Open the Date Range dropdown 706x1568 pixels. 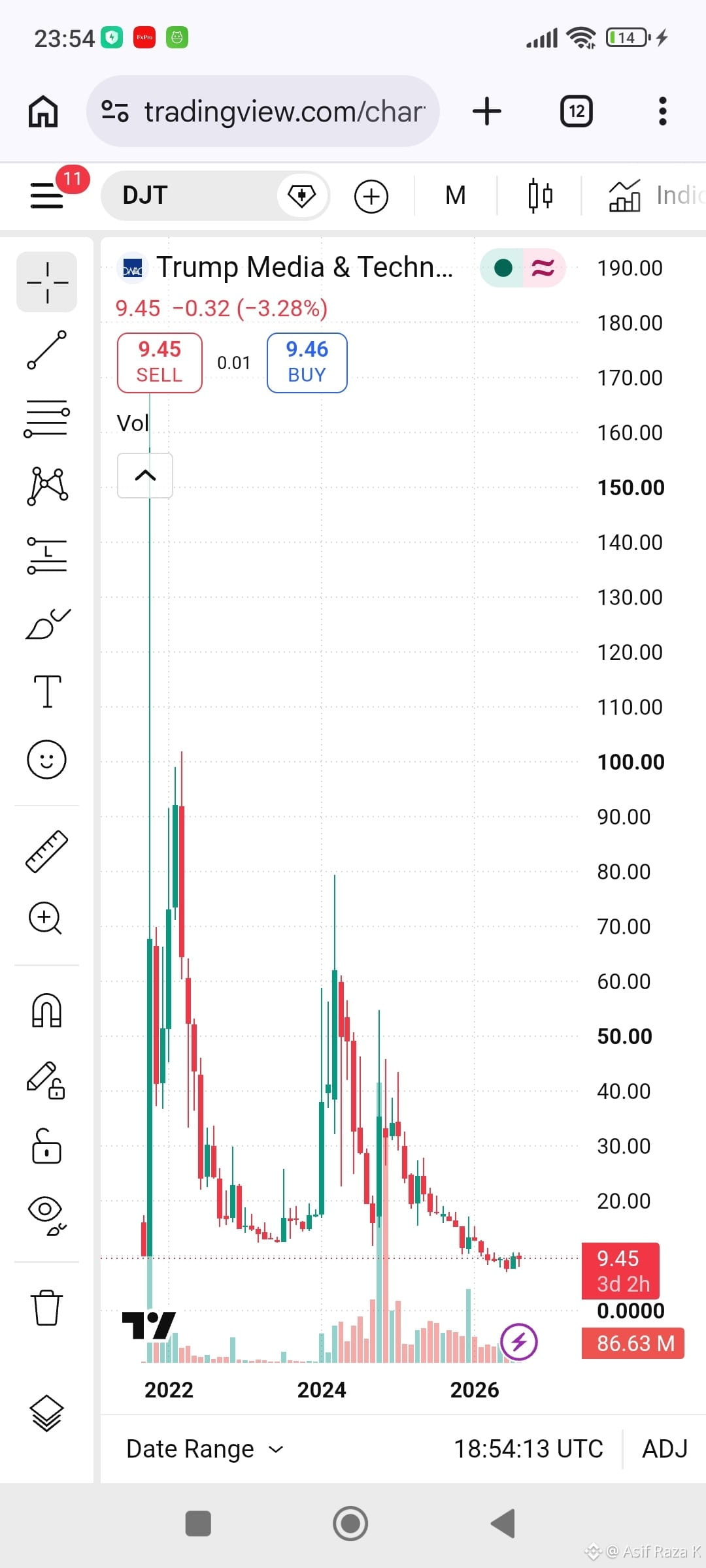click(205, 1448)
